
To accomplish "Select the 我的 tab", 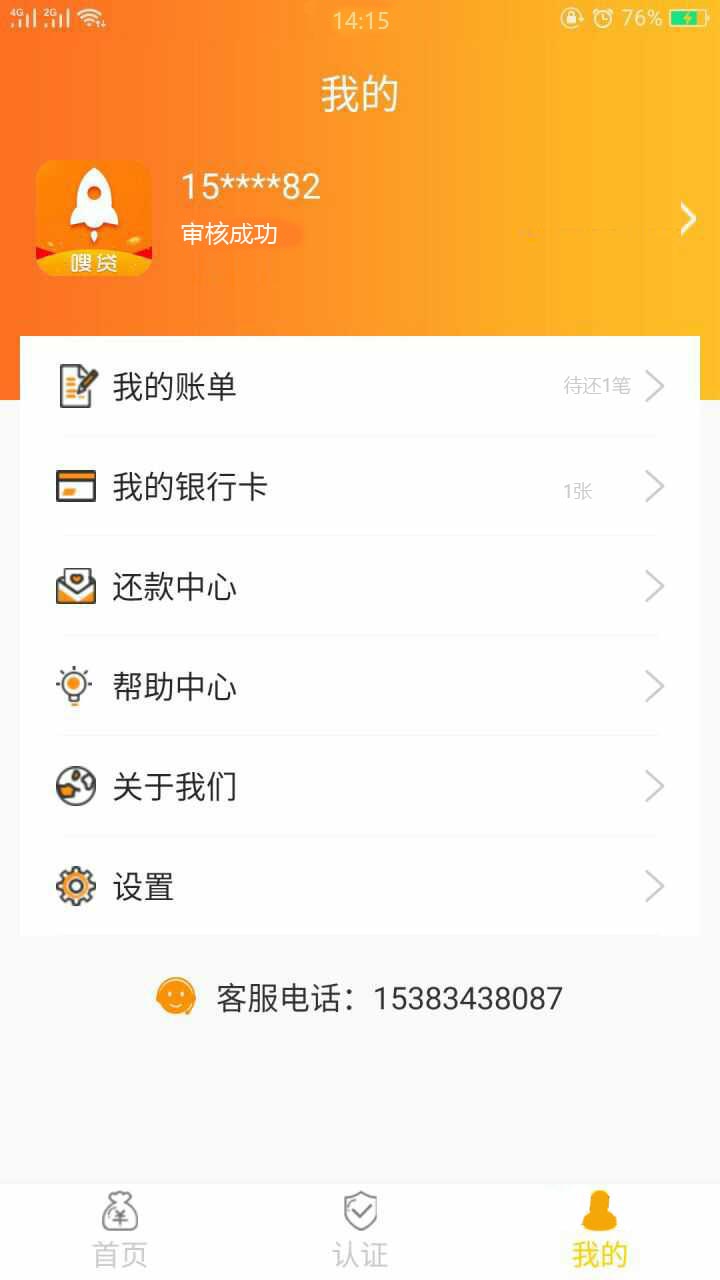I will (600, 1230).
